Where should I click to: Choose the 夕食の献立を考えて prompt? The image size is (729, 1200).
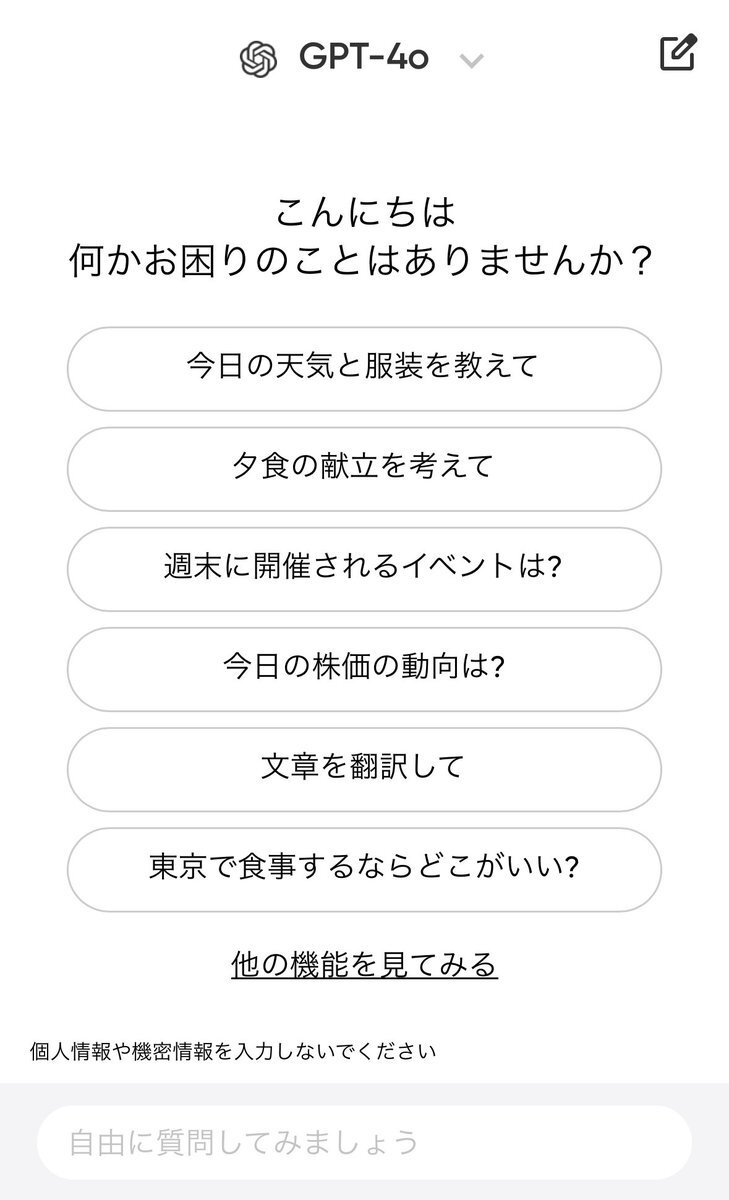pos(364,469)
